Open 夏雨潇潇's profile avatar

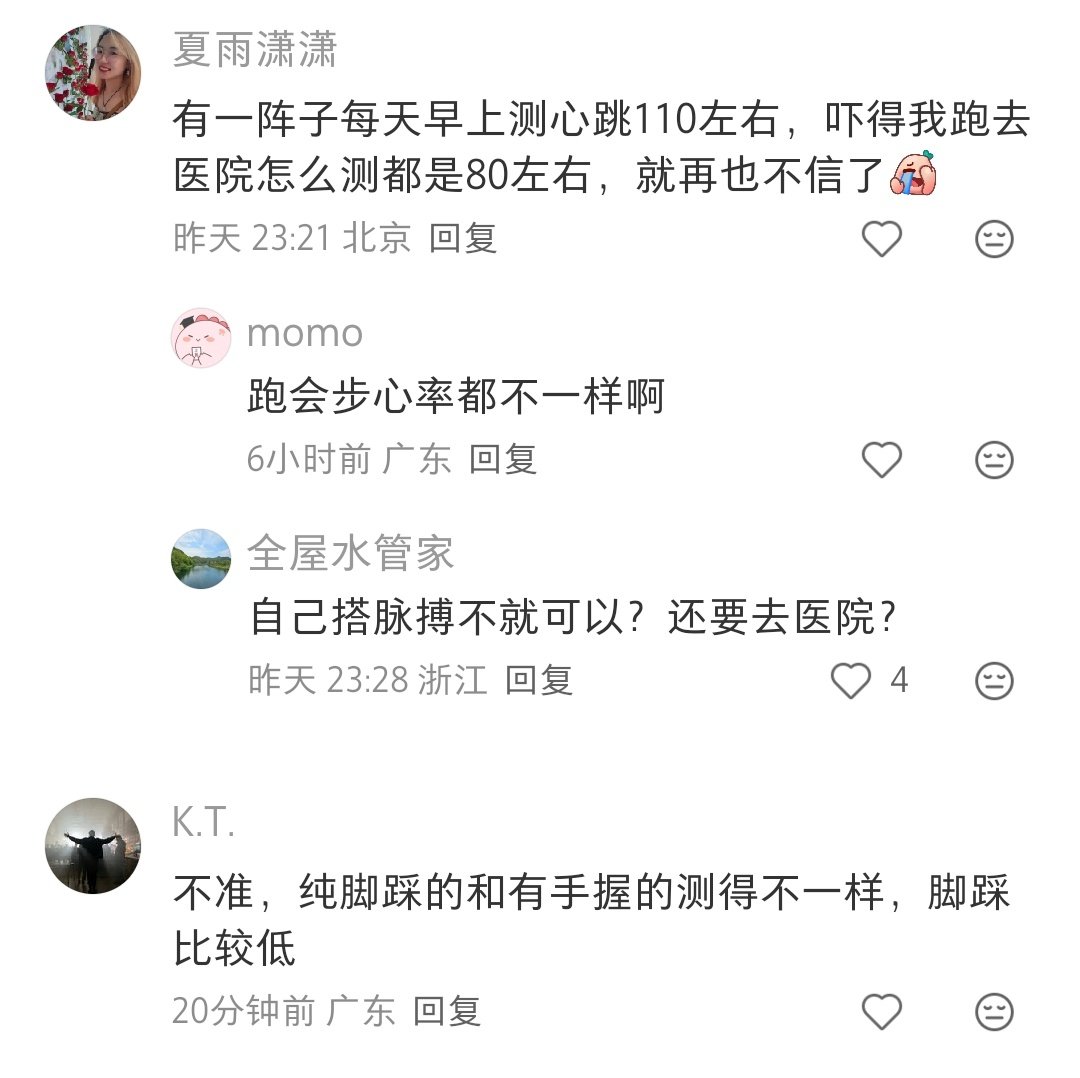[93, 74]
